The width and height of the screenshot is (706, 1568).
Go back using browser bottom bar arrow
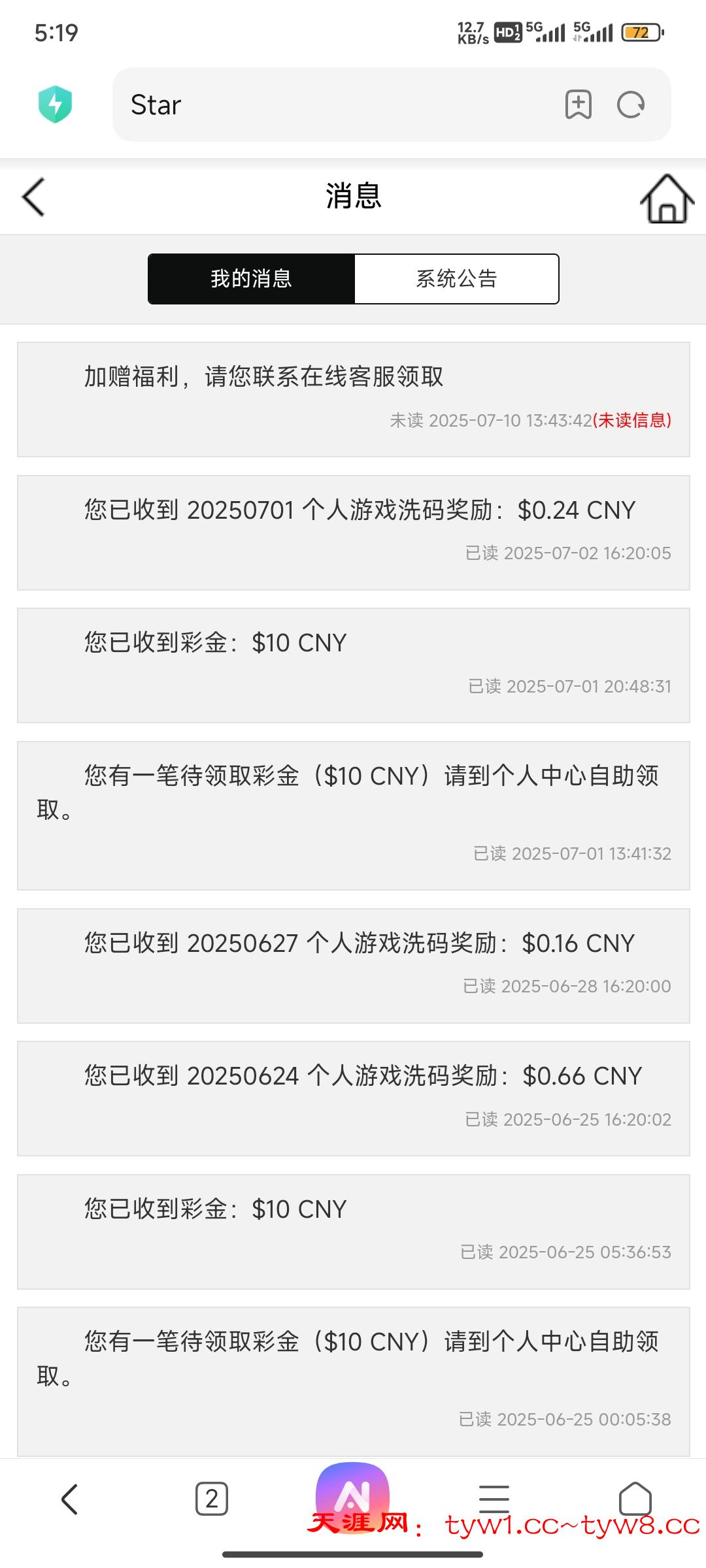click(x=70, y=1498)
